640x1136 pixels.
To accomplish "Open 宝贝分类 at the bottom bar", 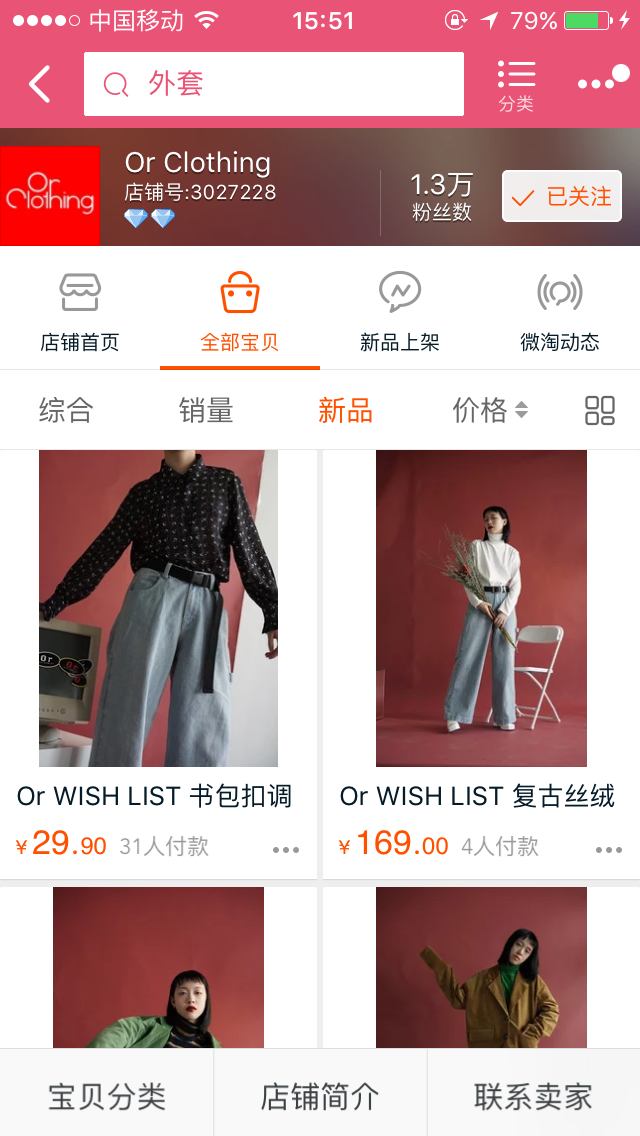I will [107, 1096].
